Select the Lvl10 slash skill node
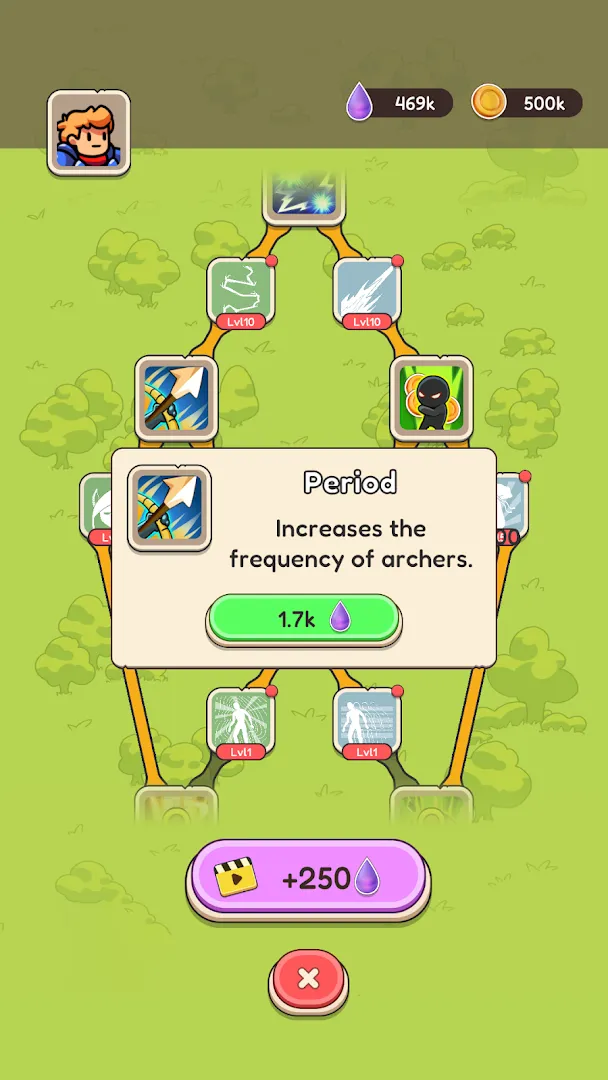 367,290
